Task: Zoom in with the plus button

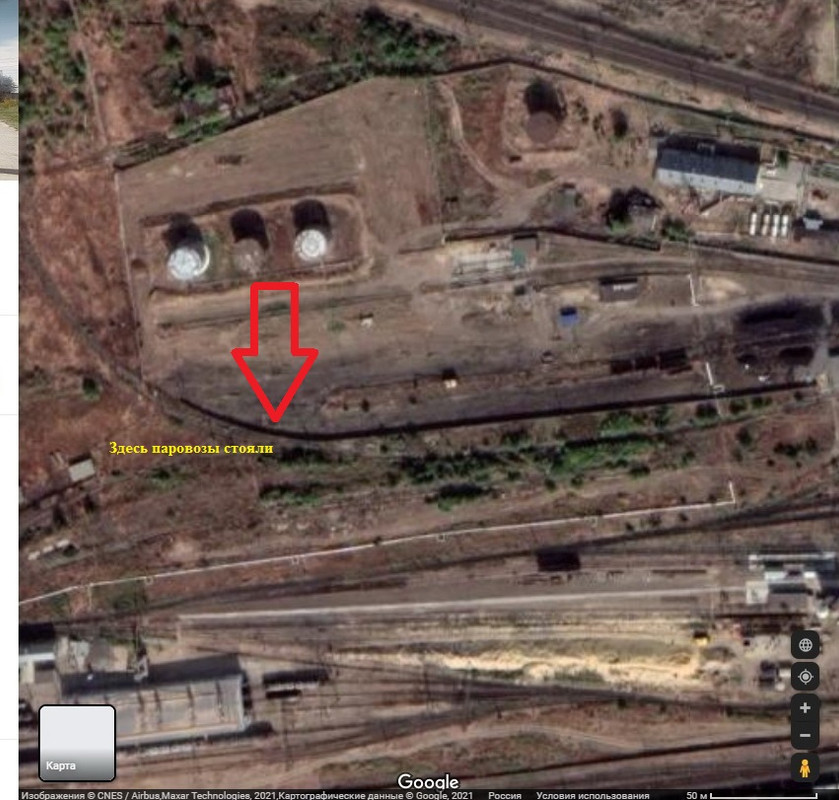Action: click(805, 708)
